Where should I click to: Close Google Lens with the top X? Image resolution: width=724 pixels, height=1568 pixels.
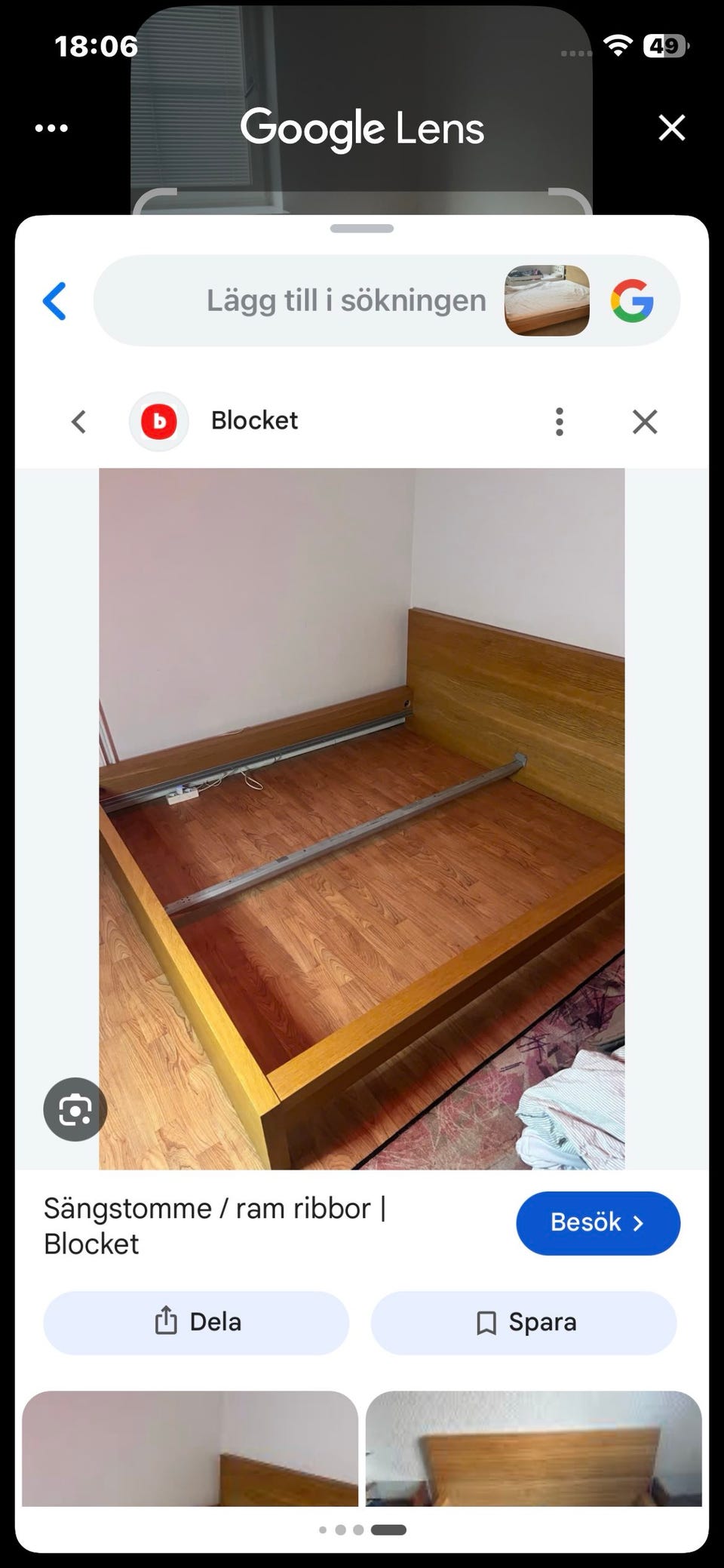tap(671, 128)
